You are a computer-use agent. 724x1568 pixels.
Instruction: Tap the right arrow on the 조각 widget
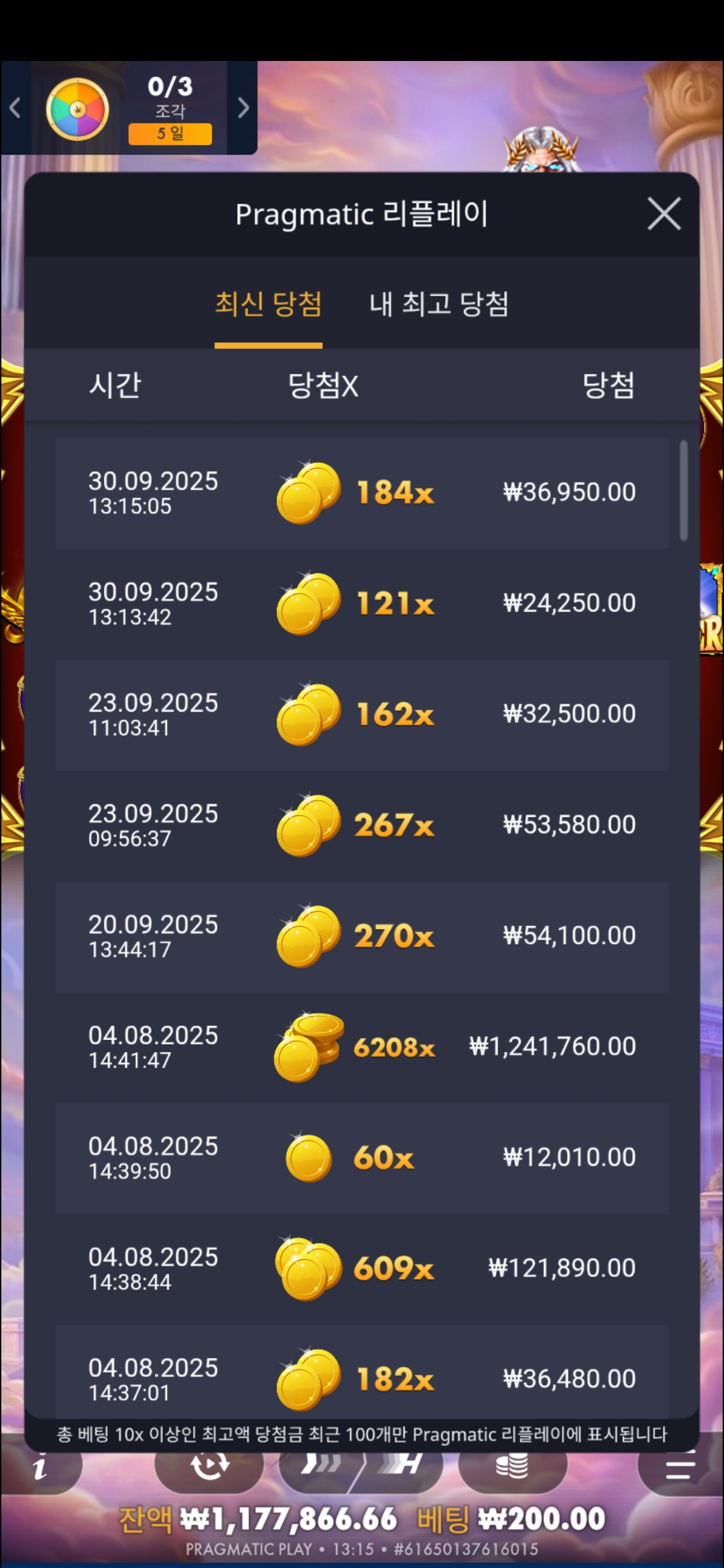243,108
